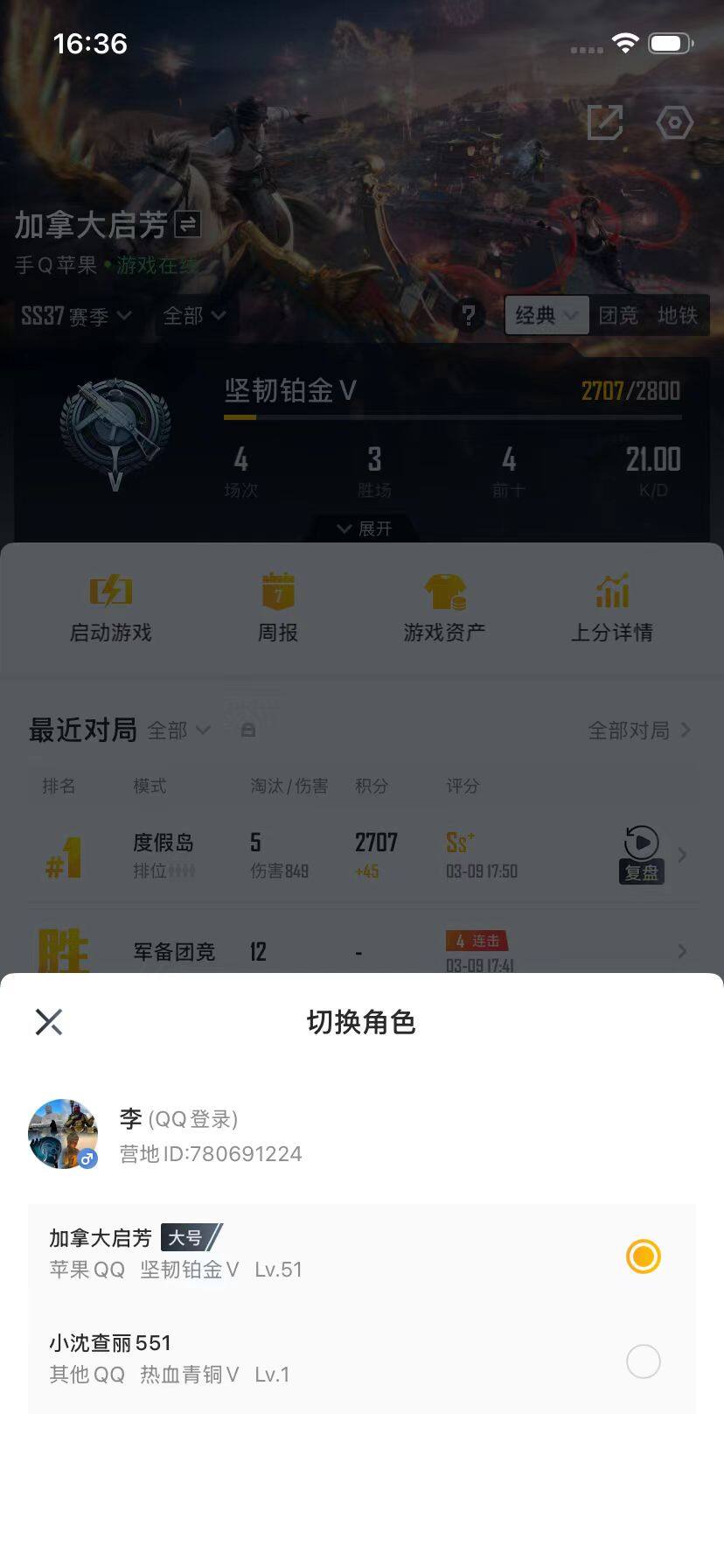
Task: Click the rank progress bar under 坚韧铂金V
Action: click(x=453, y=418)
